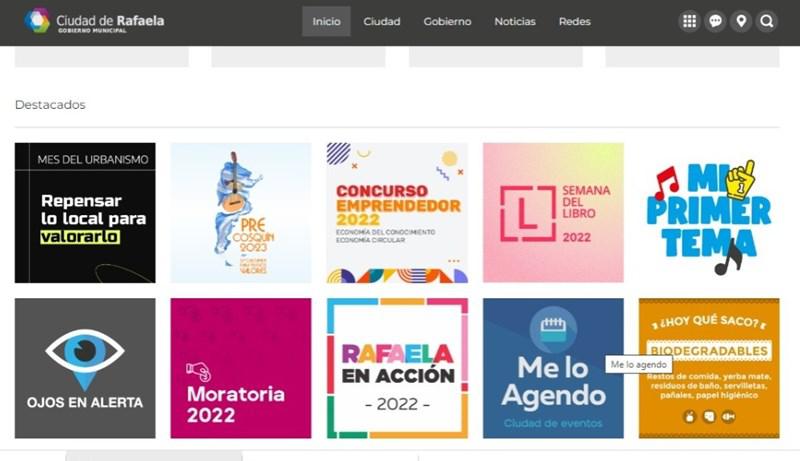Image resolution: width=800 pixels, height=461 pixels.
Task: Open the Mi Primer Tema tile
Action: click(x=709, y=213)
